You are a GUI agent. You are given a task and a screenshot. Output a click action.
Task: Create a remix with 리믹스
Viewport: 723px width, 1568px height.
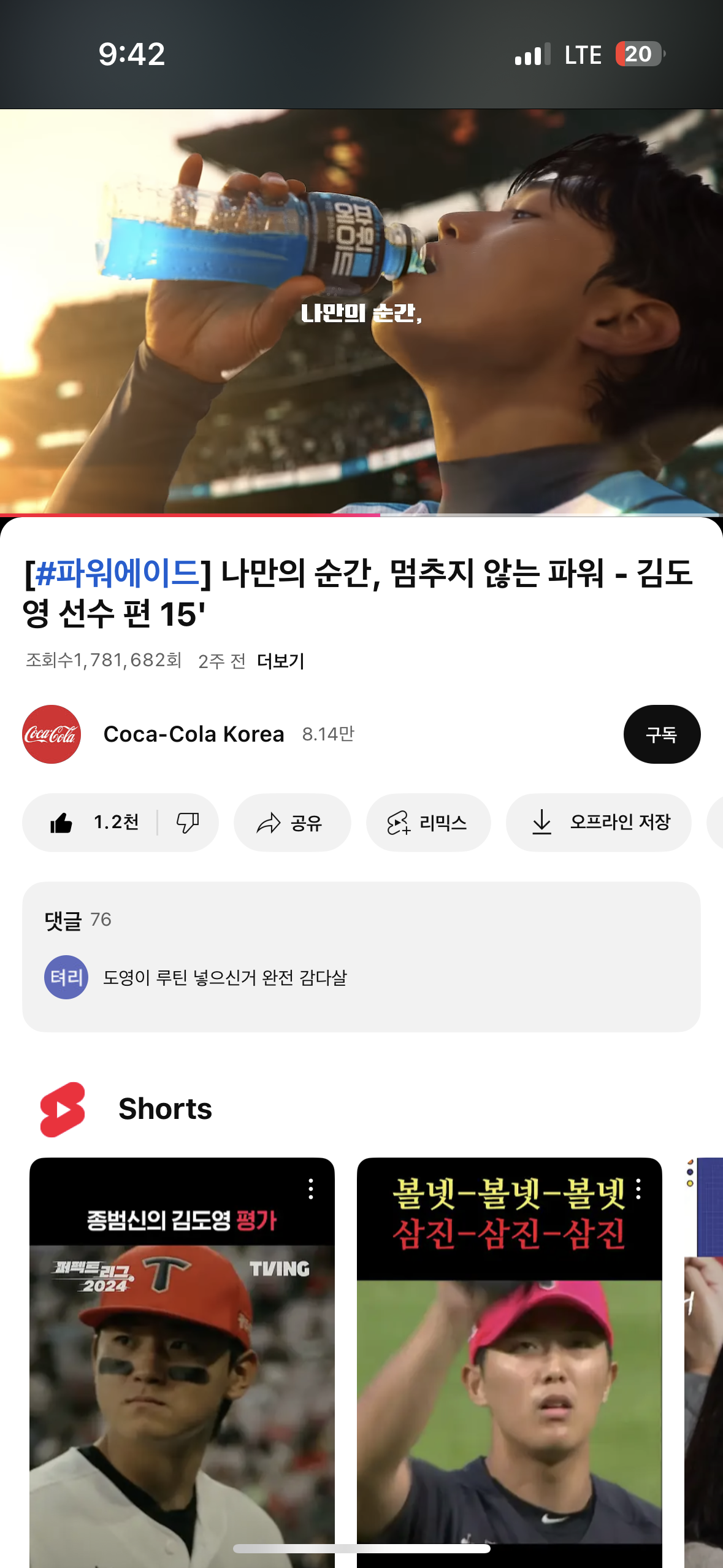coord(427,823)
